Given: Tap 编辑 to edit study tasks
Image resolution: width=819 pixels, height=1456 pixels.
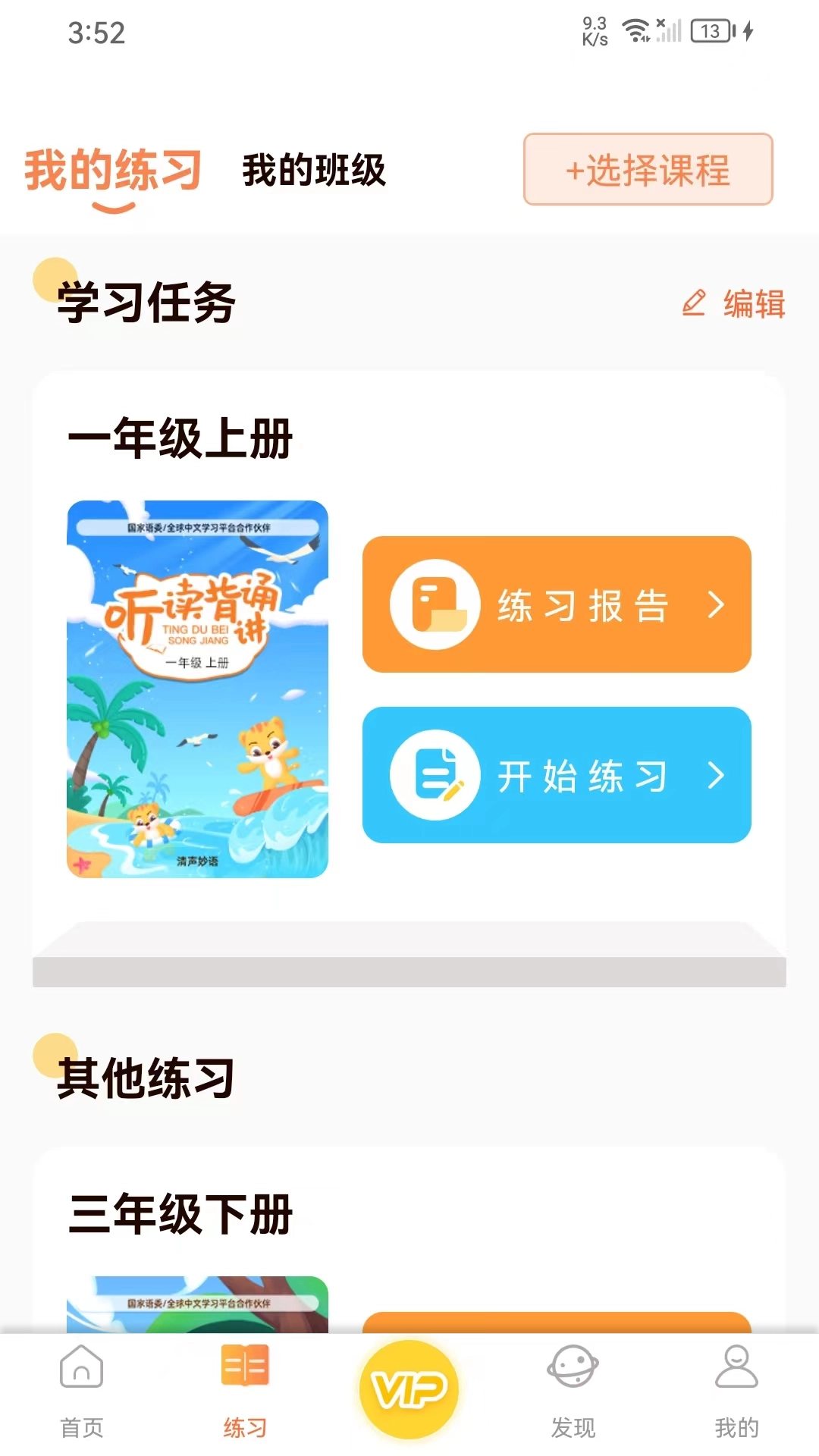Looking at the screenshot, I should click(x=753, y=305).
